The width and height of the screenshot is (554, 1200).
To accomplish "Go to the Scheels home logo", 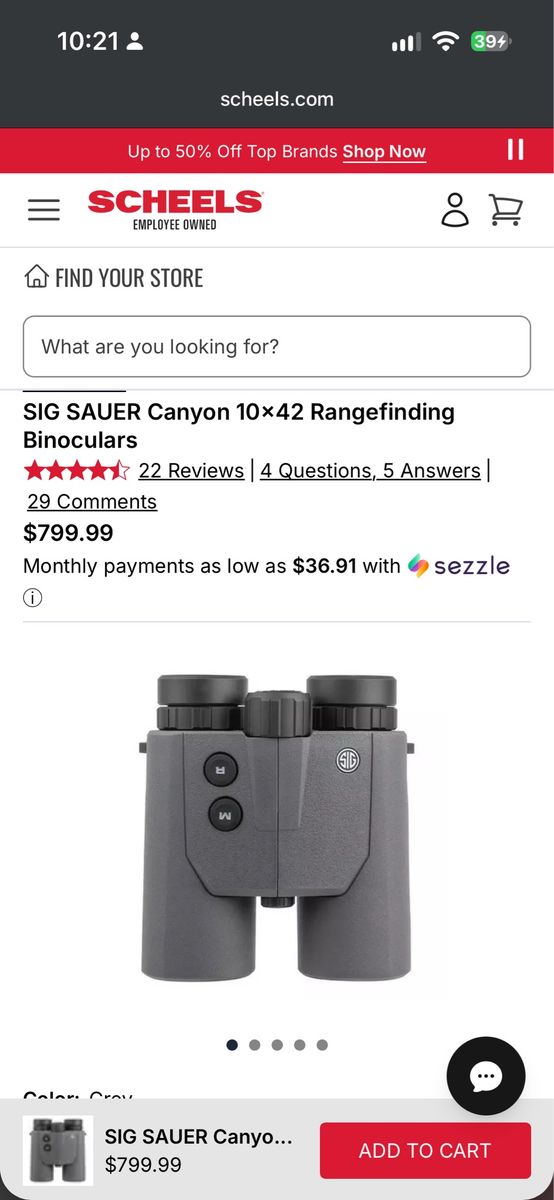I will (175, 210).
